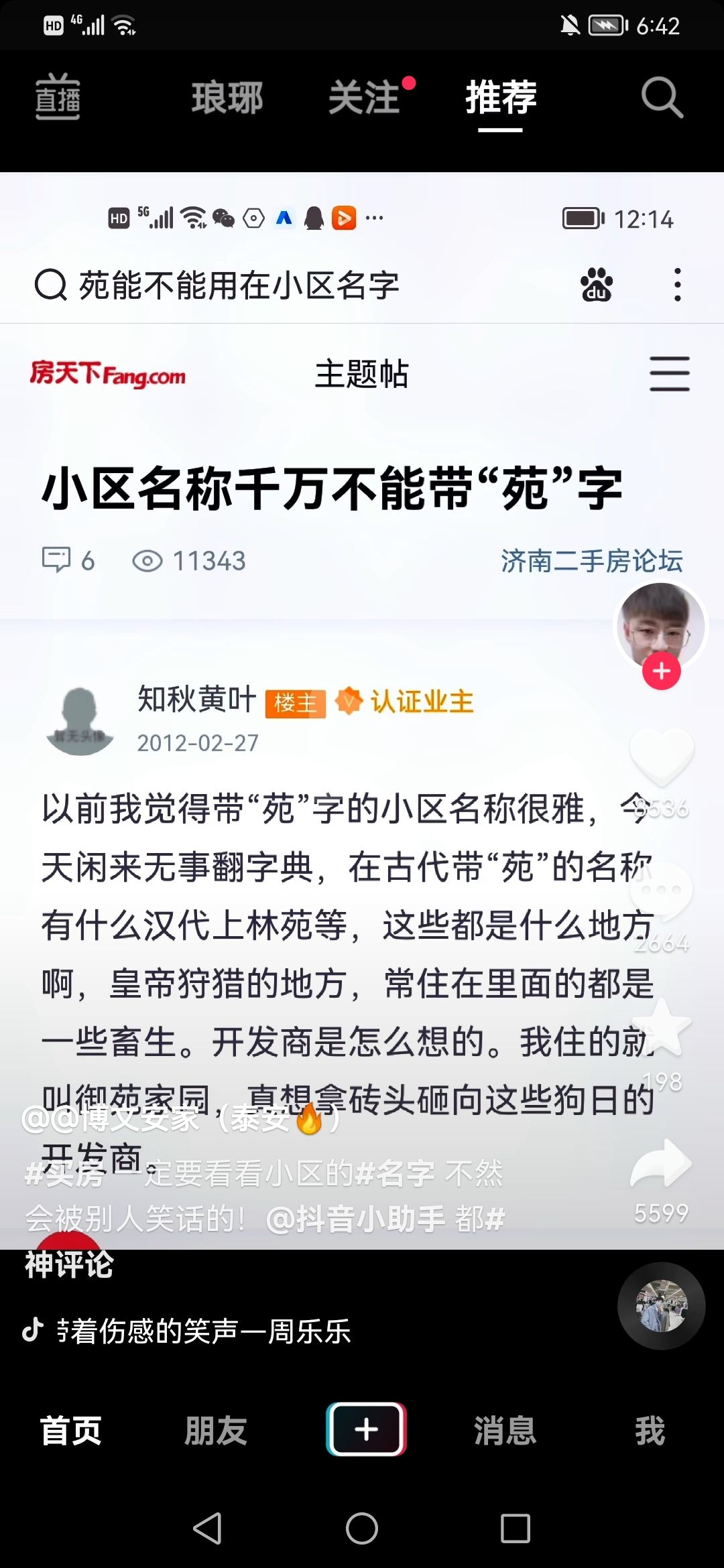Open the comments bubble
The image size is (724, 1568).
(x=661, y=891)
